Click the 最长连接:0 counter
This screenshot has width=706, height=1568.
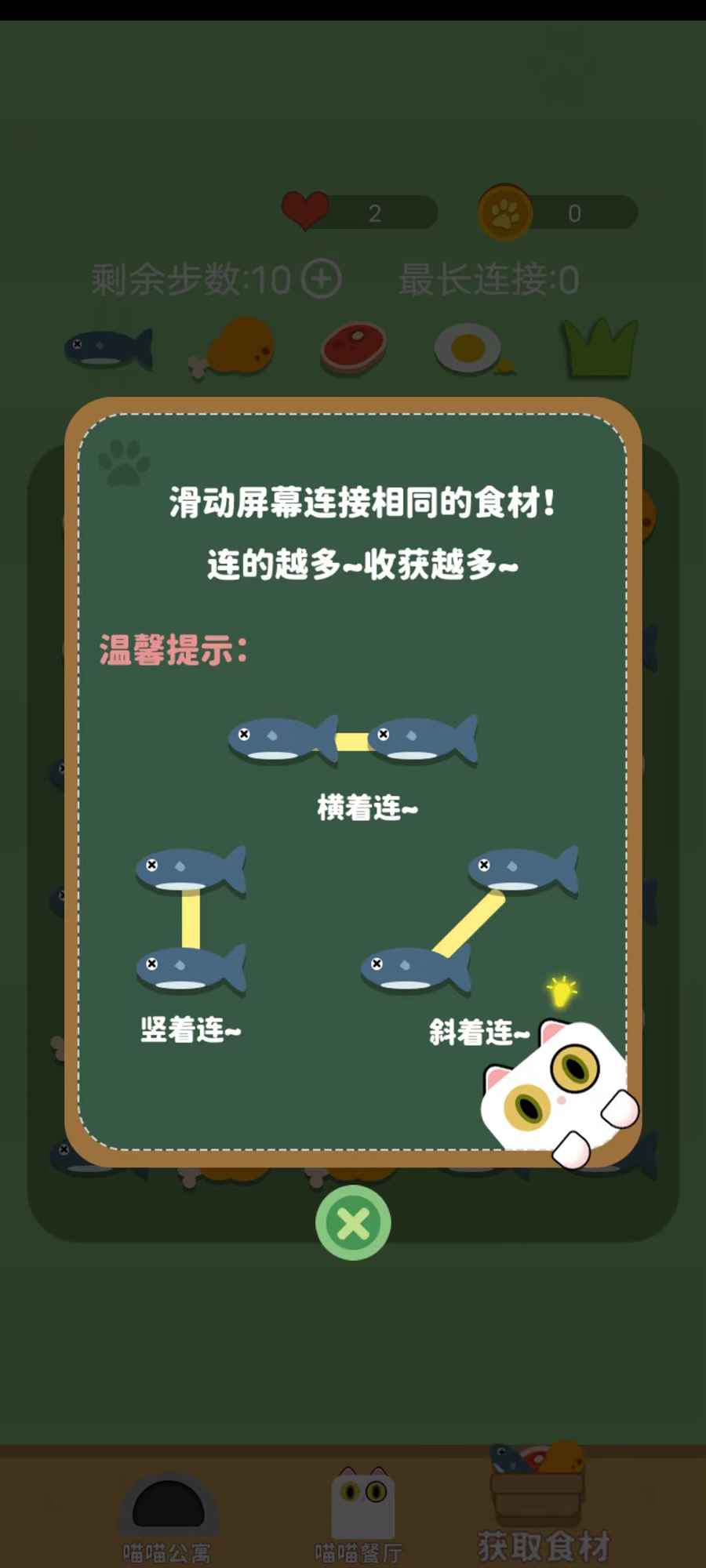pos(489,280)
